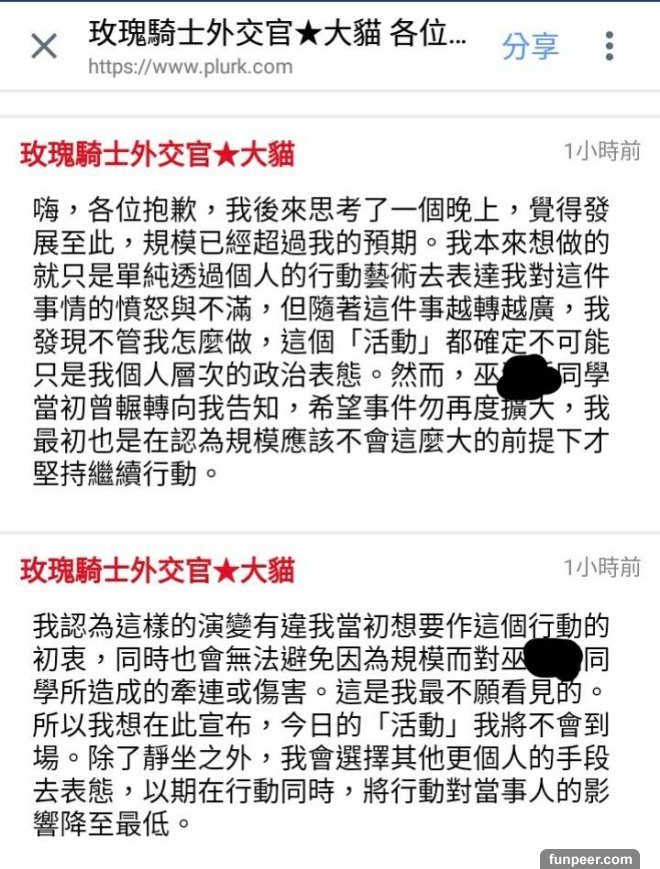The width and height of the screenshot is (660, 869).
Task: Open first post's author 玫瑰騎士外交官★大貓
Action: 157,154
